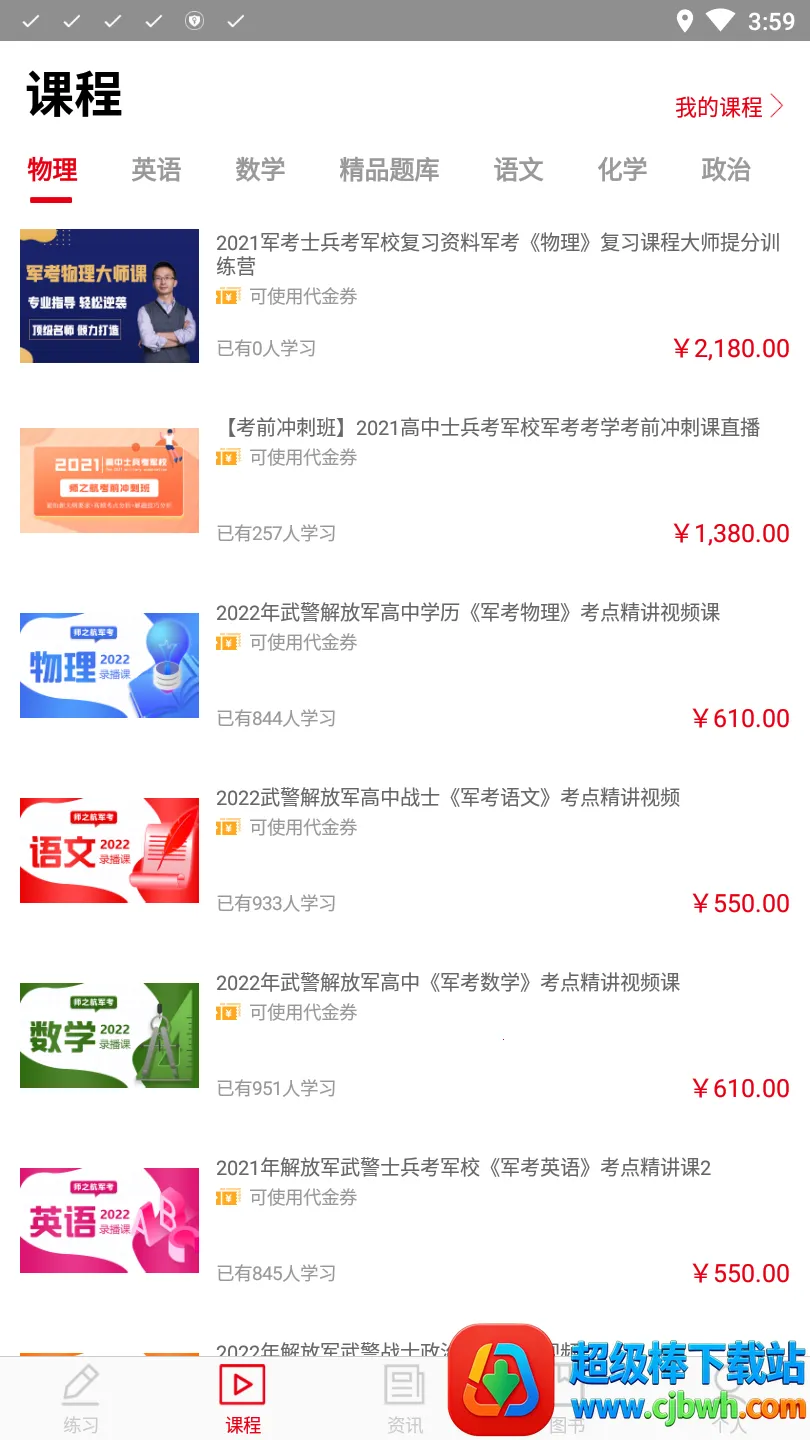Open the ¥2,180.00 物理 大师提分训练营 course
The image size is (810, 1440).
pos(497,255)
